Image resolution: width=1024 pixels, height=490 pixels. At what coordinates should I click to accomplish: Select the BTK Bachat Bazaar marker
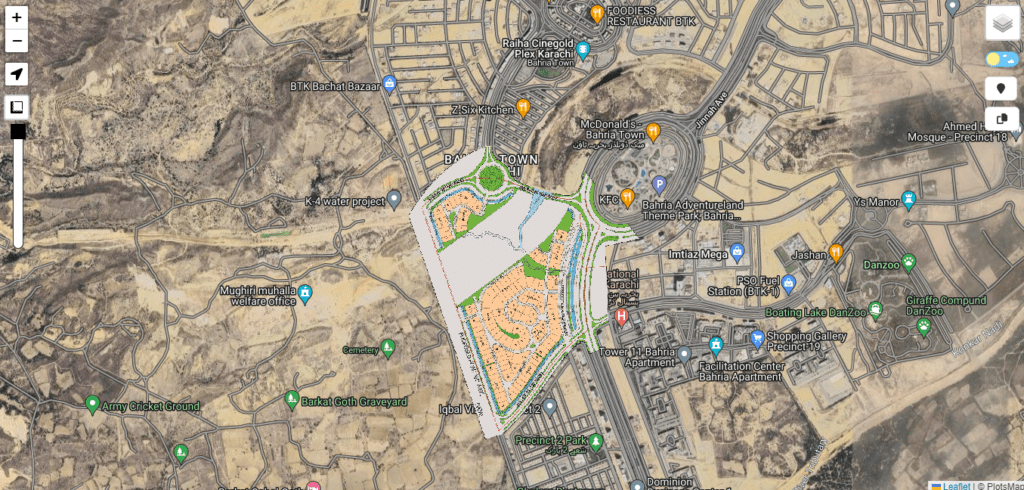(x=391, y=83)
